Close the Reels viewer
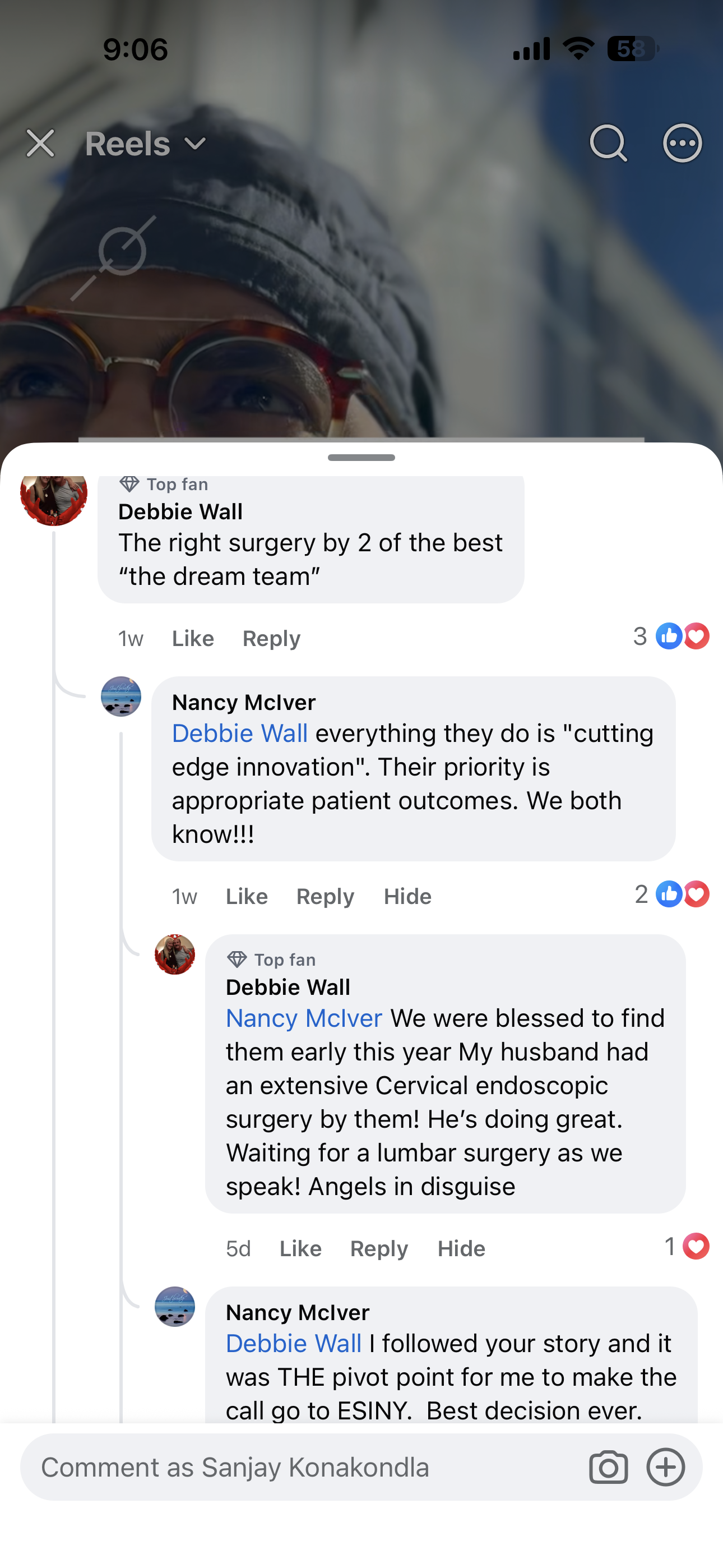 tap(40, 144)
